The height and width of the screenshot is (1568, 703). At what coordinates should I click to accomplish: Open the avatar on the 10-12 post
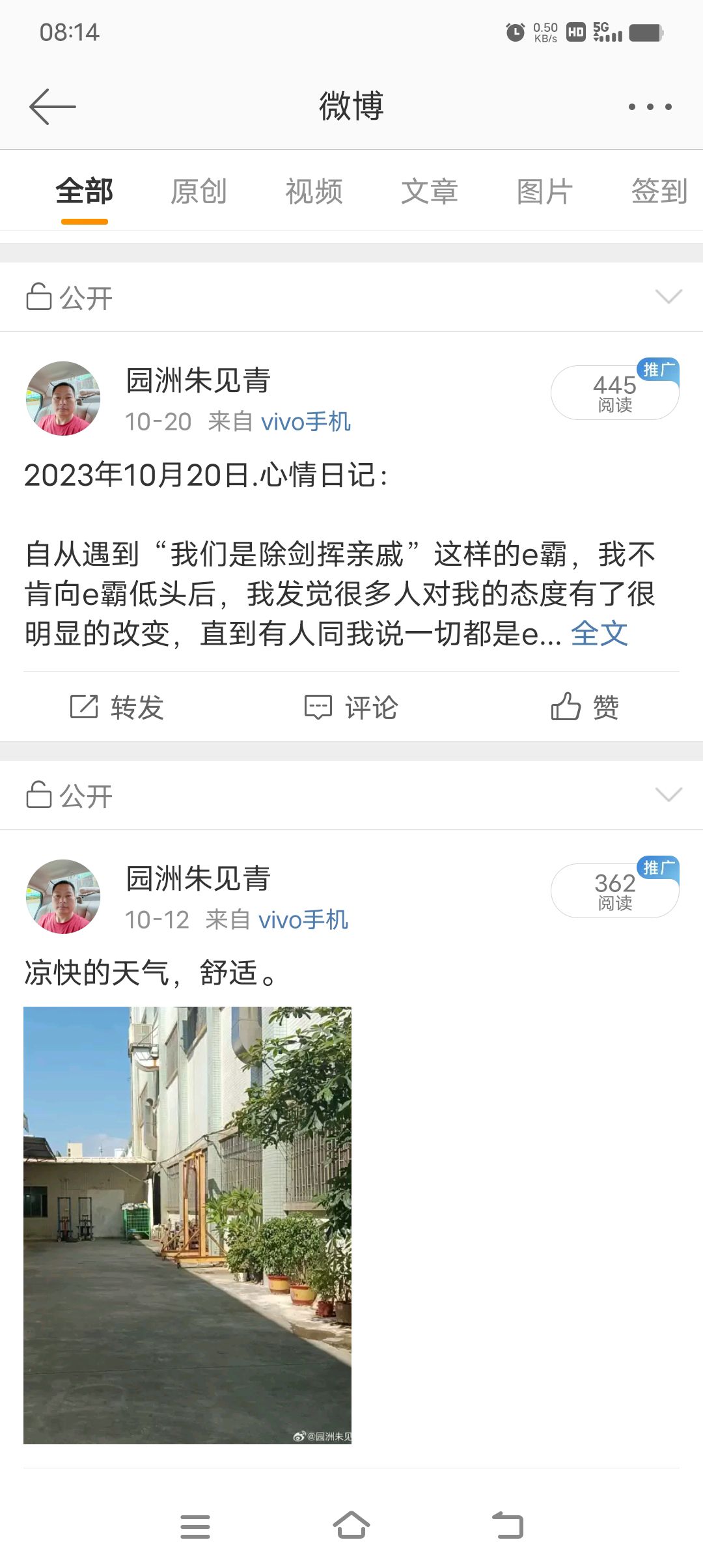point(63,897)
